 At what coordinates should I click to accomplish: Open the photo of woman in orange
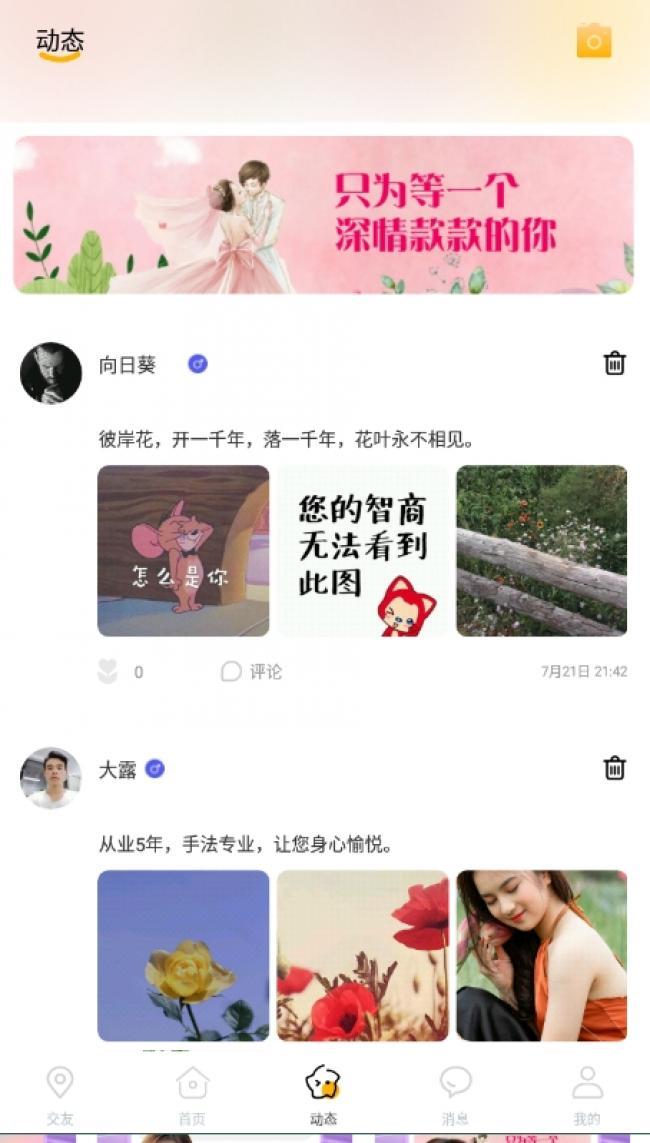(x=542, y=955)
